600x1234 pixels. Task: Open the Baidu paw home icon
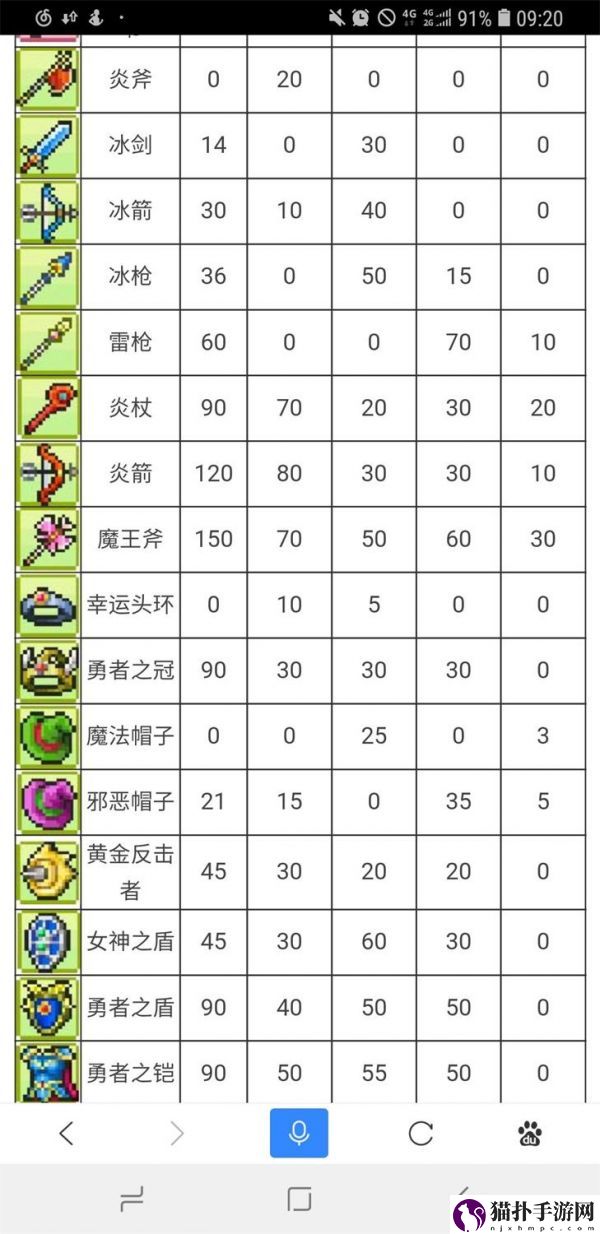pyautogui.click(x=529, y=1133)
